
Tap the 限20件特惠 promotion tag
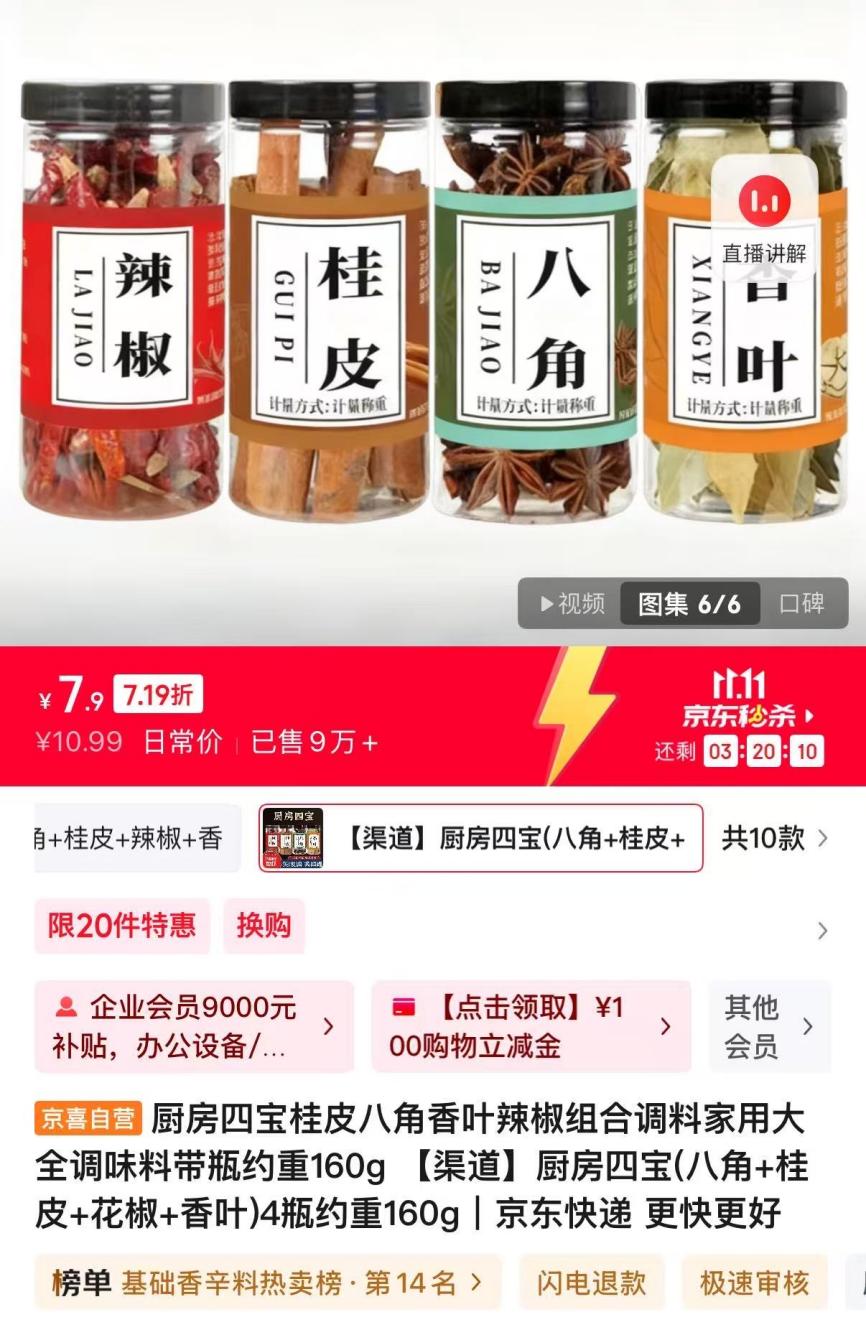click(x=122, y=926)
